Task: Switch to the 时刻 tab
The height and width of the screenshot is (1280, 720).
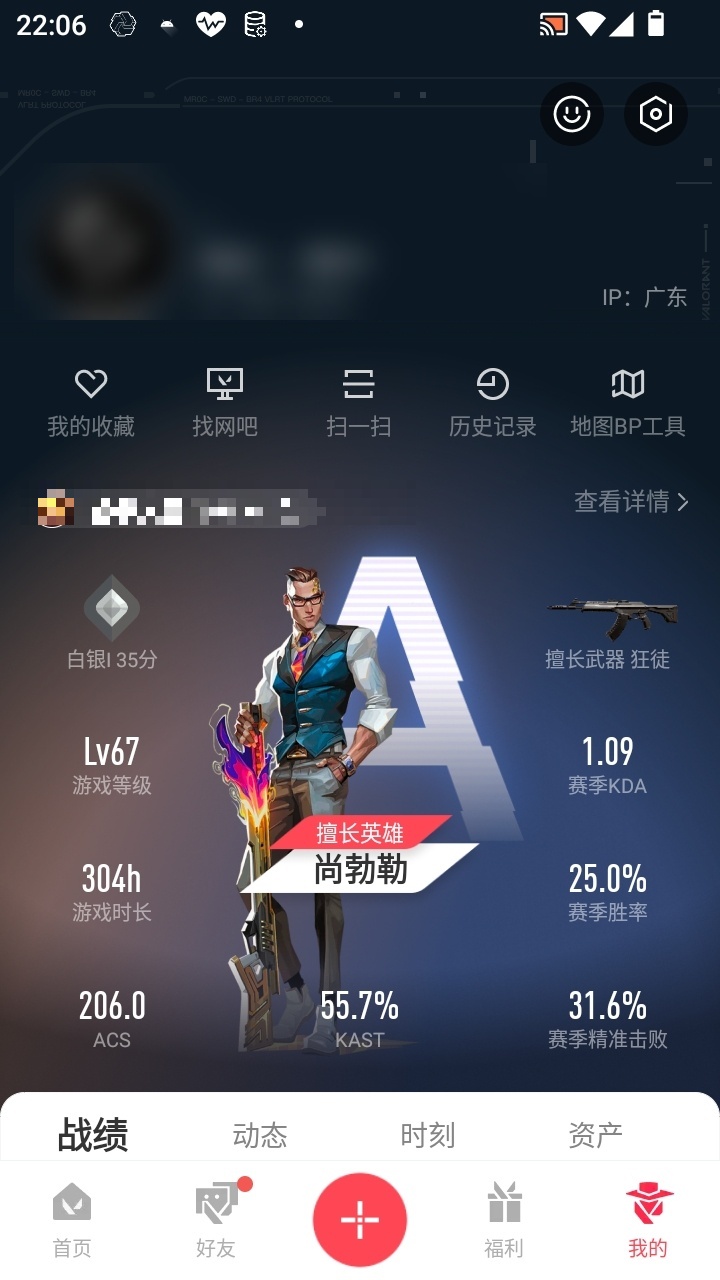Action: pyautogui.click(x=428, y=1135)
